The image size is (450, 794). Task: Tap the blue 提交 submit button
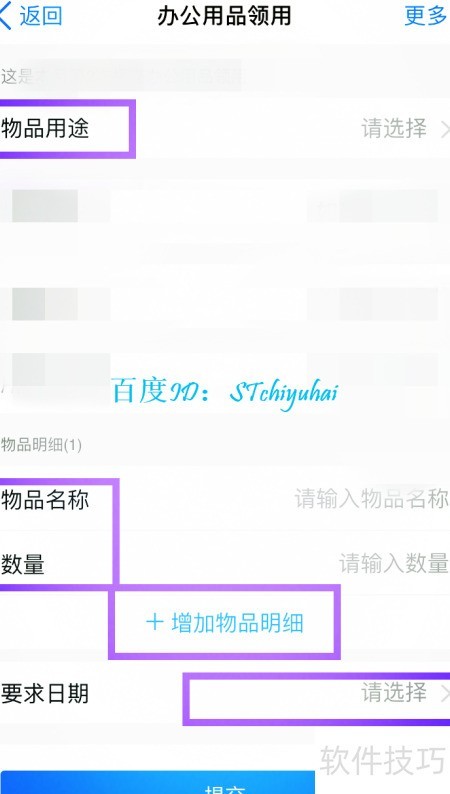point(158,782)
